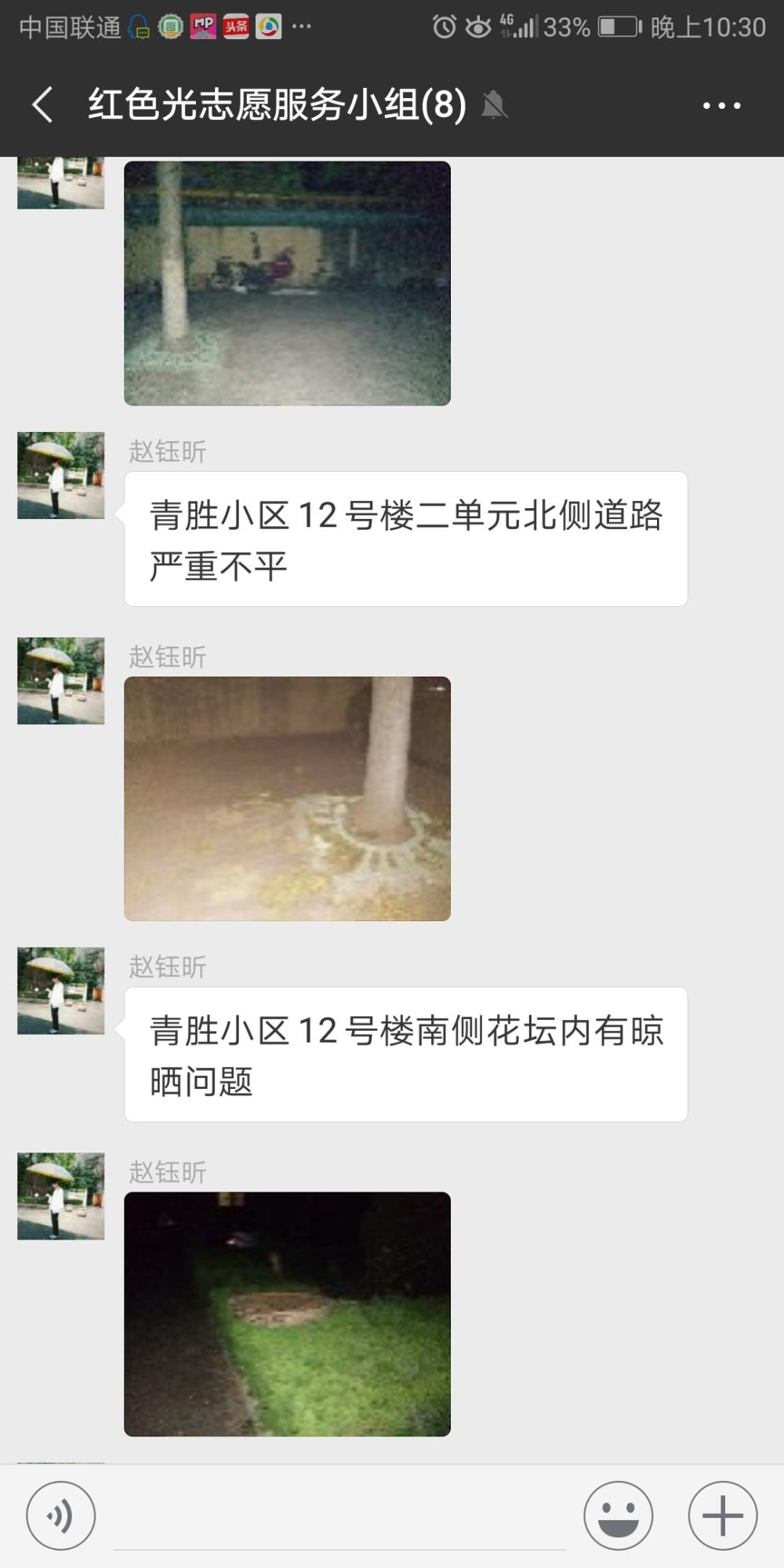Screen dimensions: 784x1568
Task: Open the group chat overflow menu
Action: coord(721,105)
